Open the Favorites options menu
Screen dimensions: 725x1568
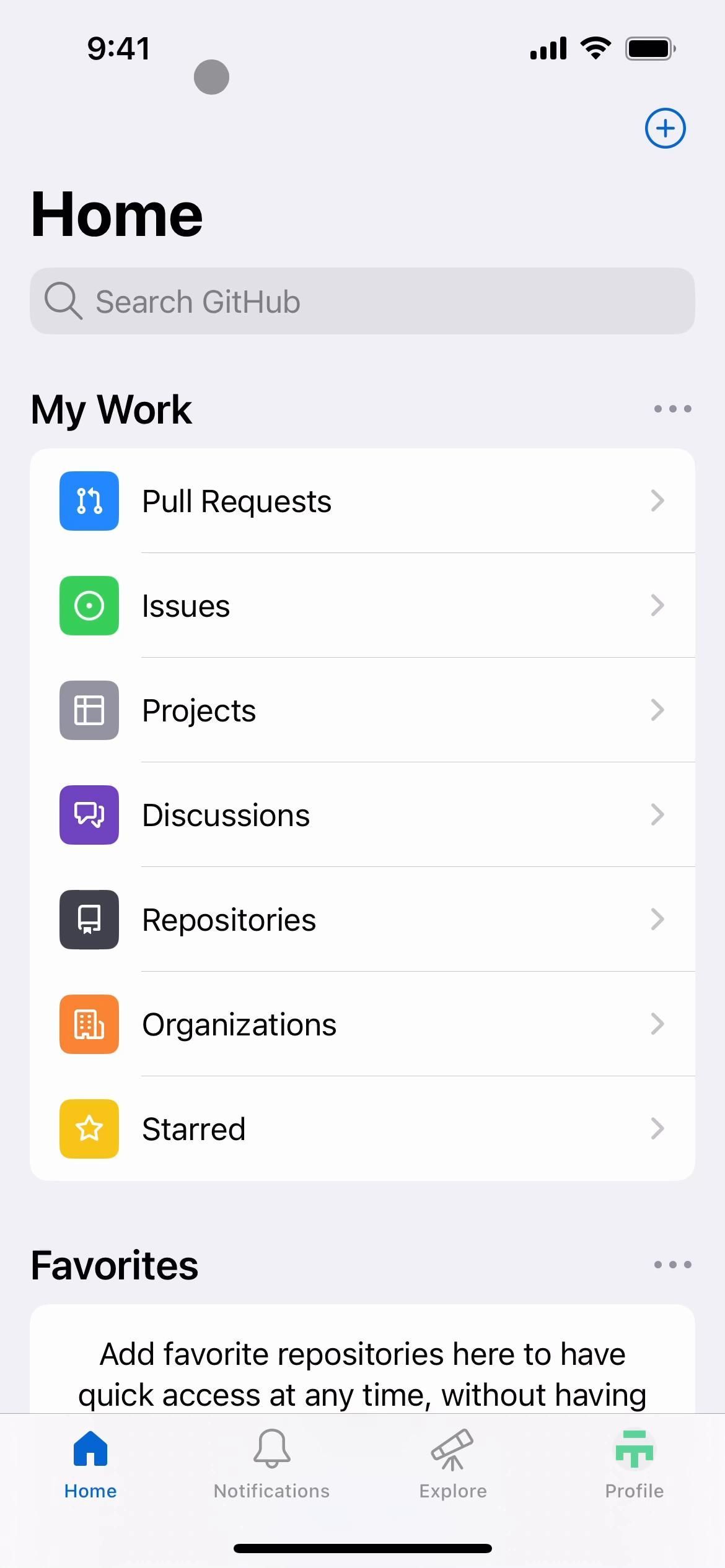(x=672, y=1265)
